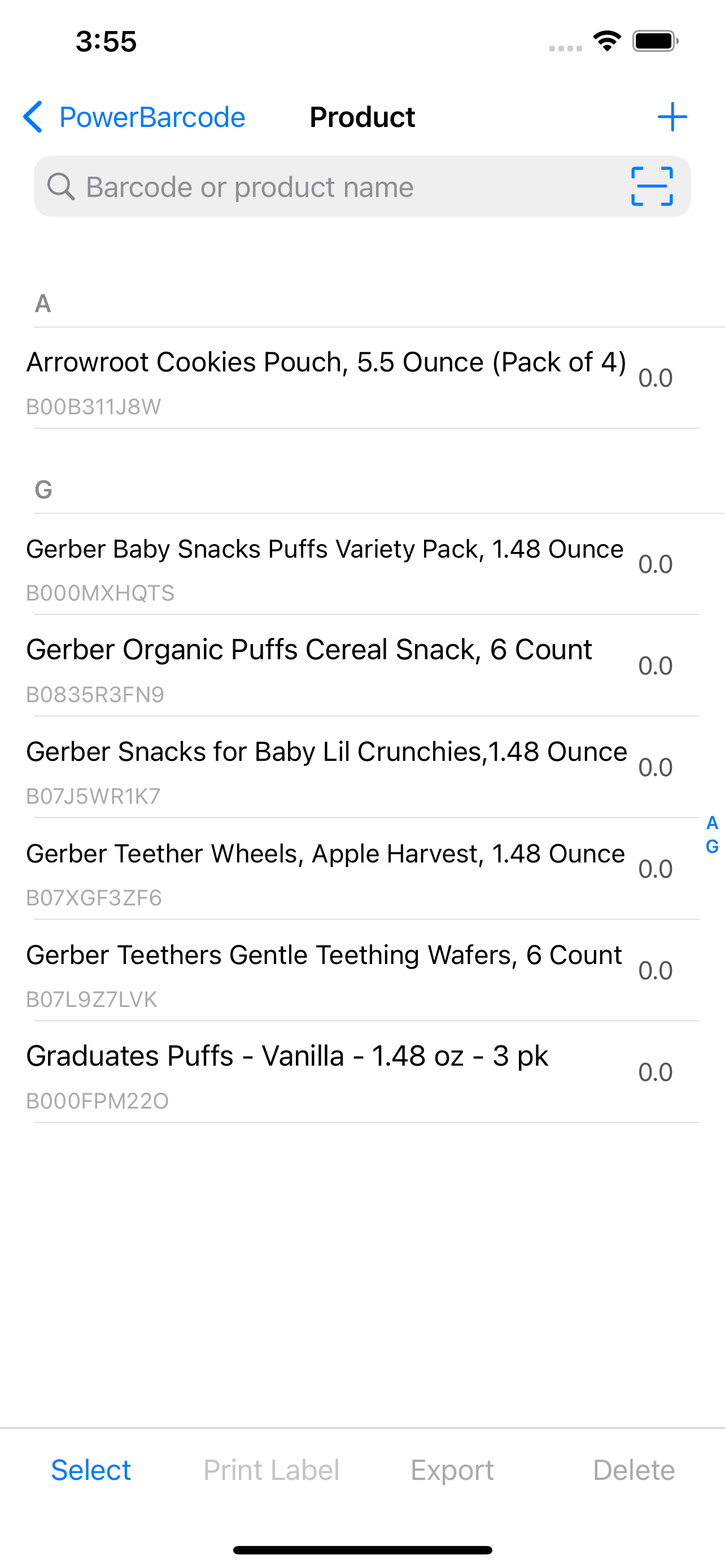Add a new product with plus icon
This screenshot has height=1568, width=725.
pyautogui.click(x=672, y=117)
